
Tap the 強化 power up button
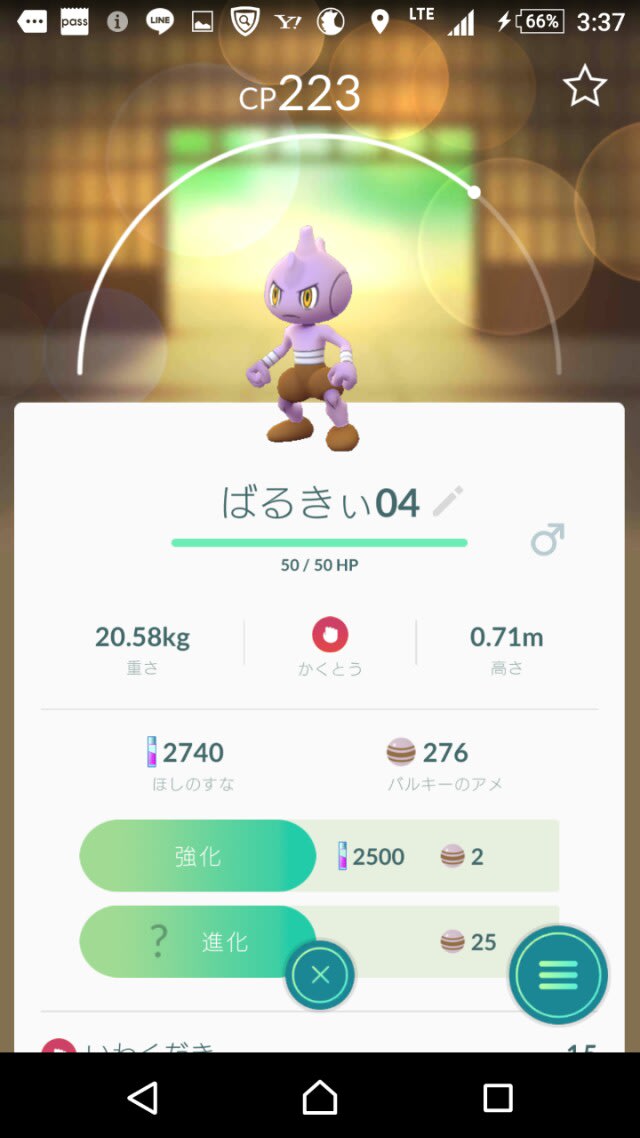(198, 856)
